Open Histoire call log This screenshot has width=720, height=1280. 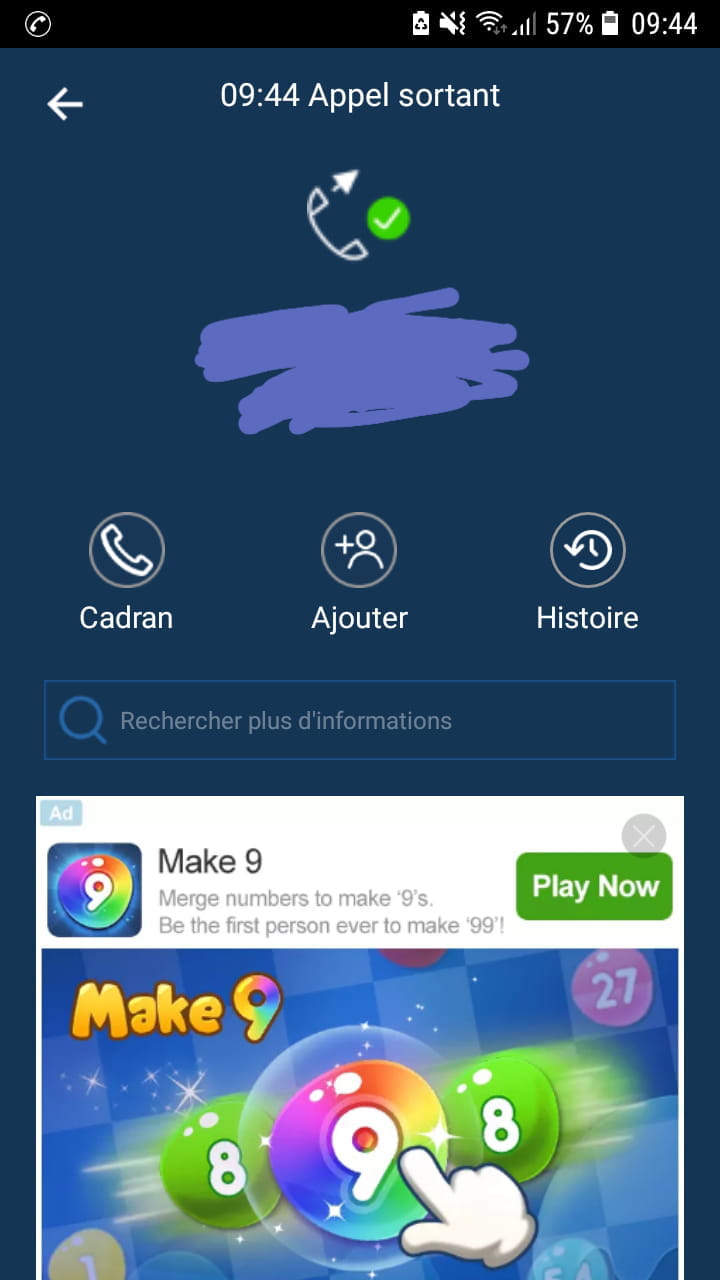(x=588, y=550)
